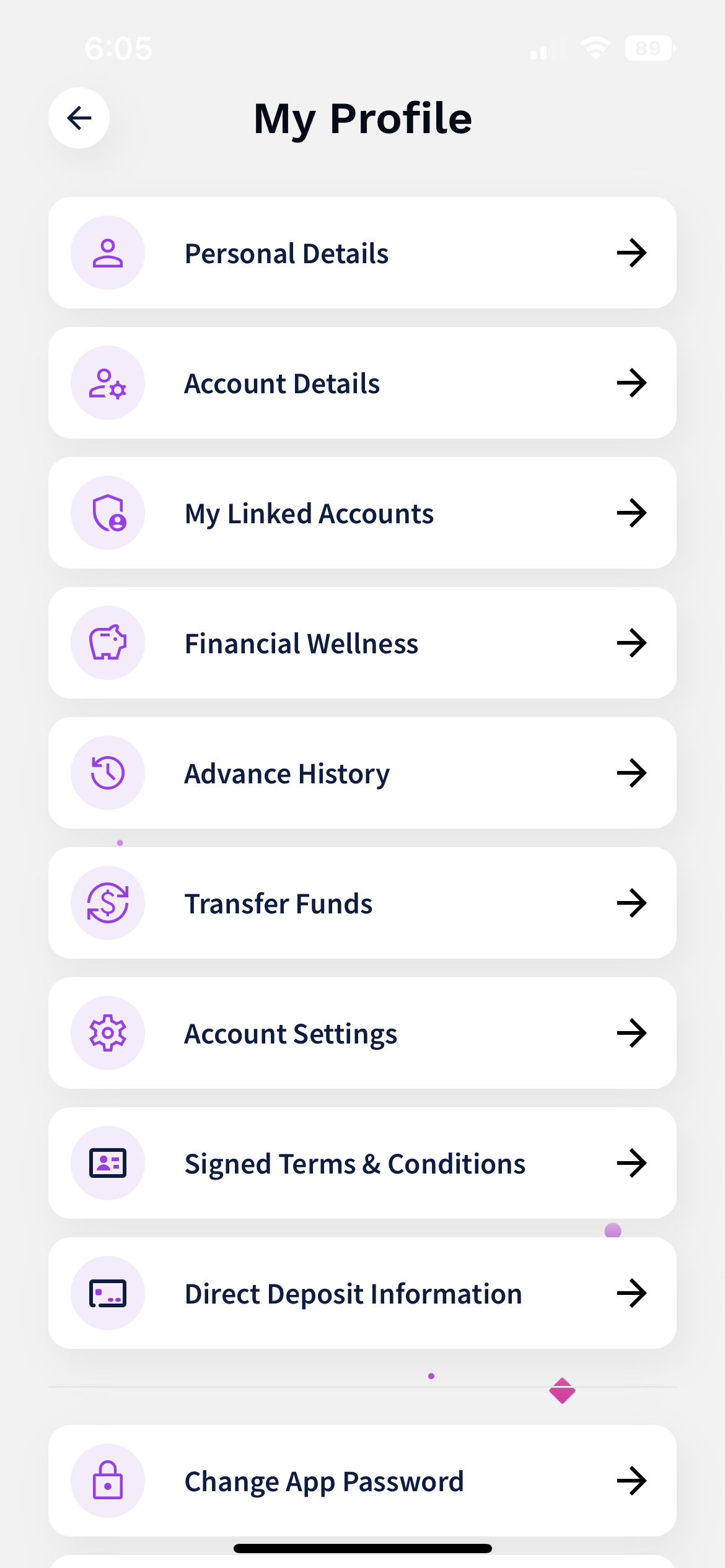Viewport: 725px width, 1568px height.
Task: Click the Transfer Funds circular dollar icon
Action: 108,902
